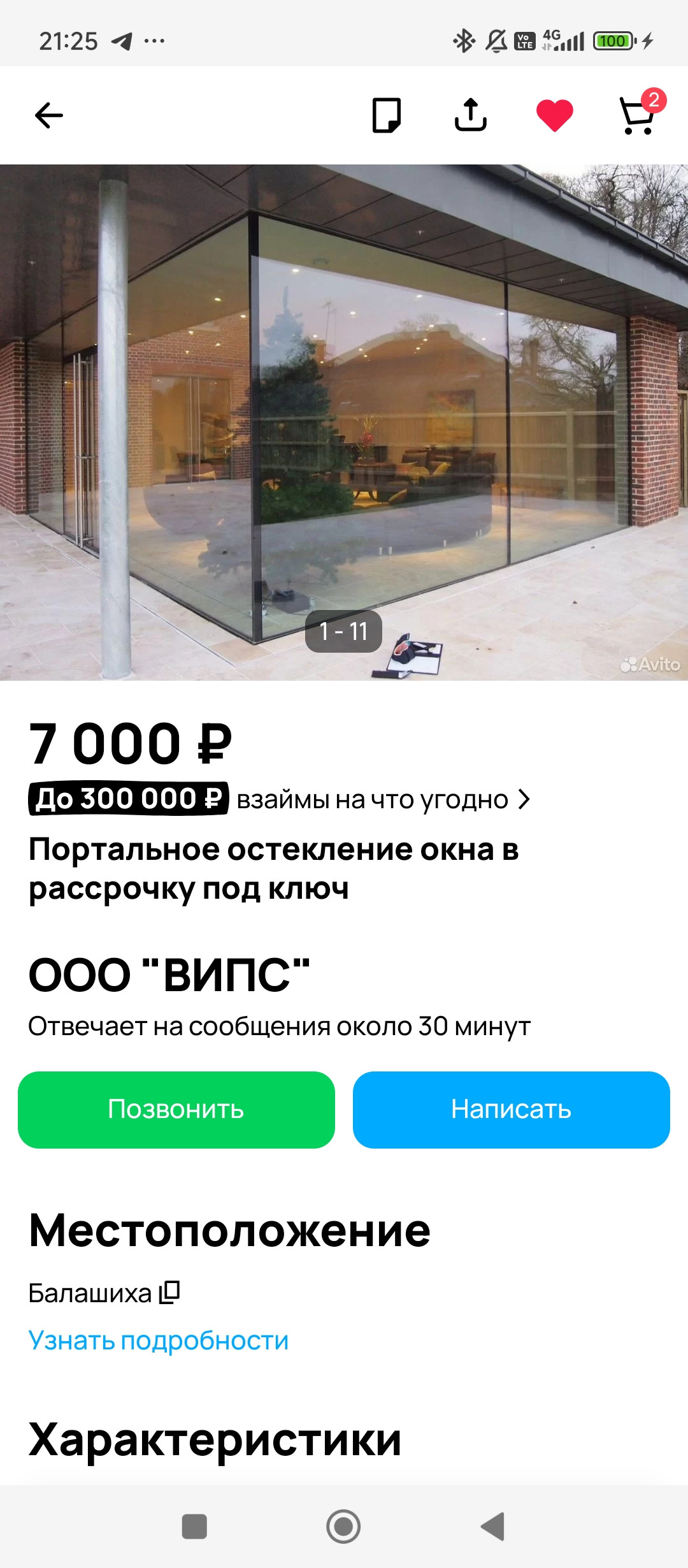Go back using the top arrow
Image resolution: width=688 pixels, height=1568 pixels.
click(x=48, y=115)
